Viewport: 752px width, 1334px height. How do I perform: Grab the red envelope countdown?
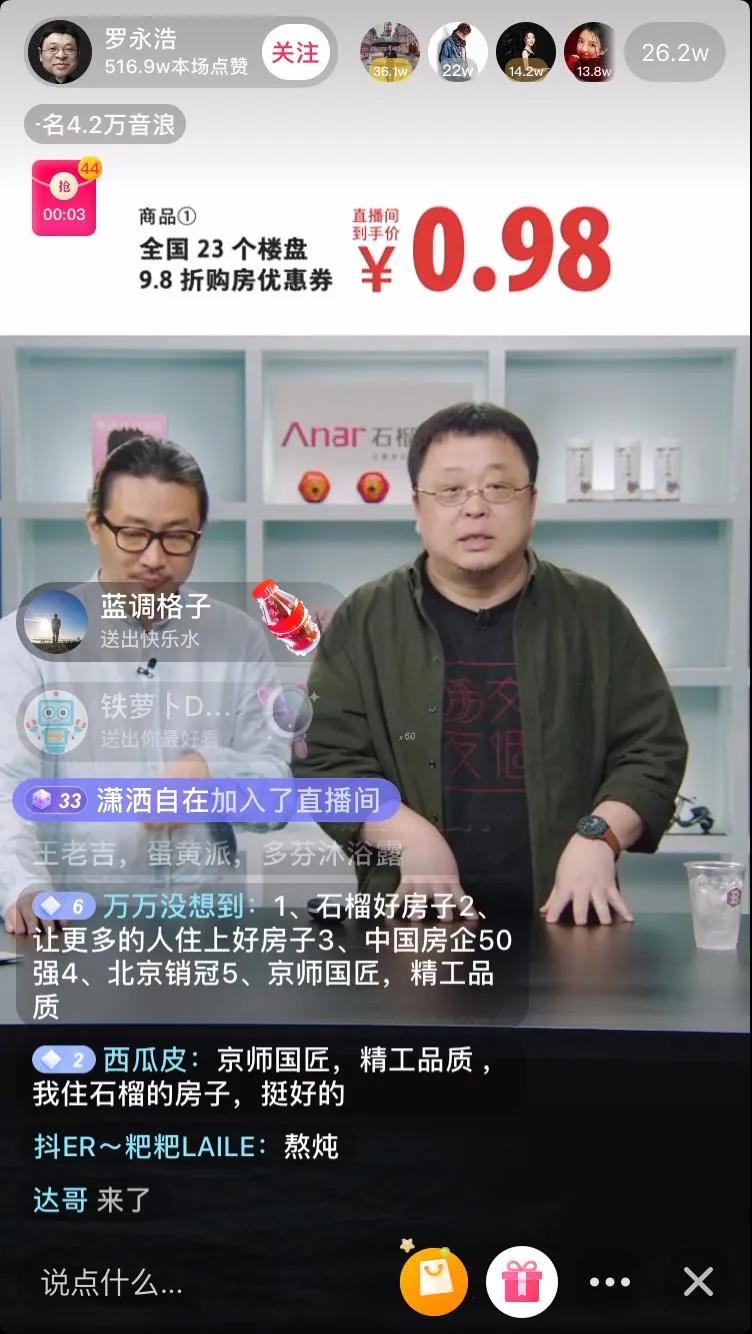click(x=64, y=198)
